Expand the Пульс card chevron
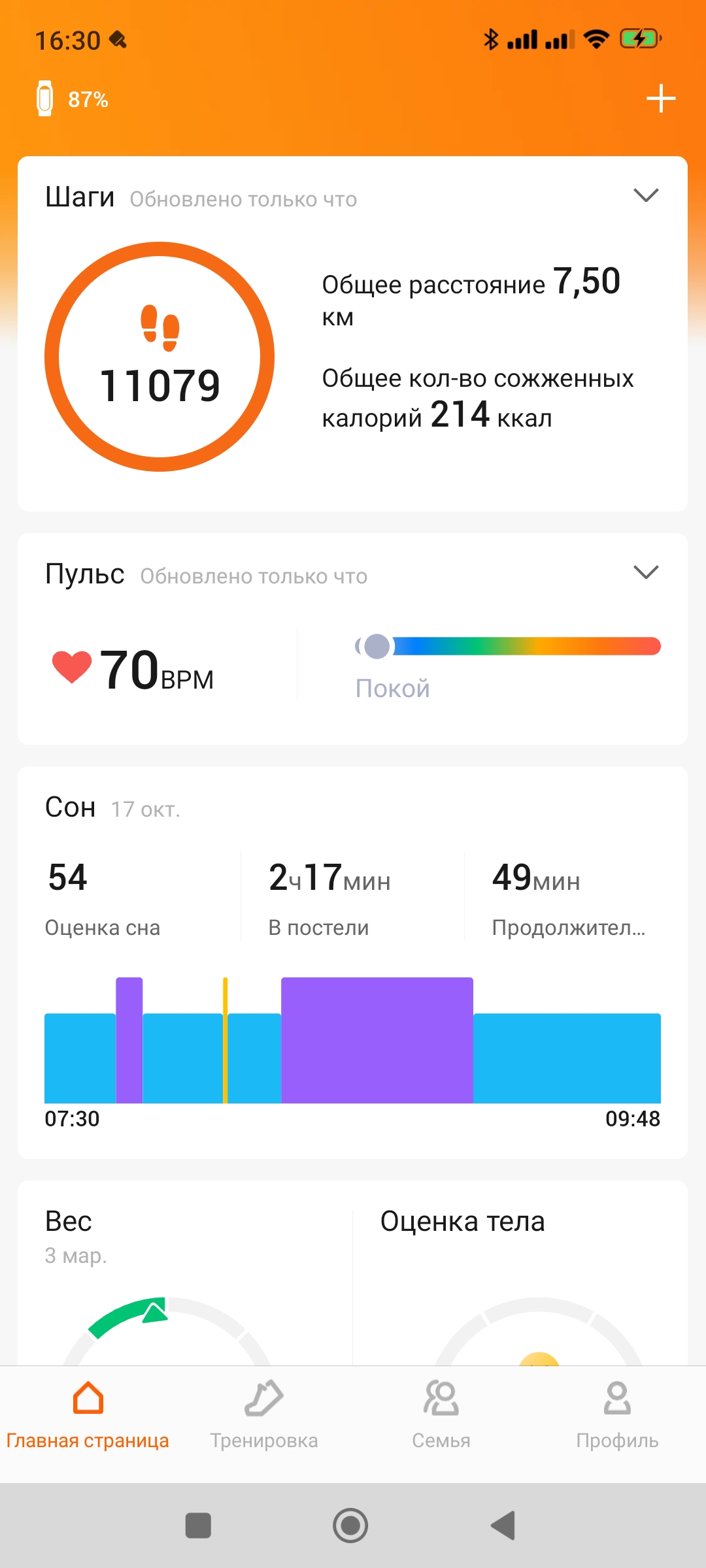The image size is (706, 1568). 646,572
